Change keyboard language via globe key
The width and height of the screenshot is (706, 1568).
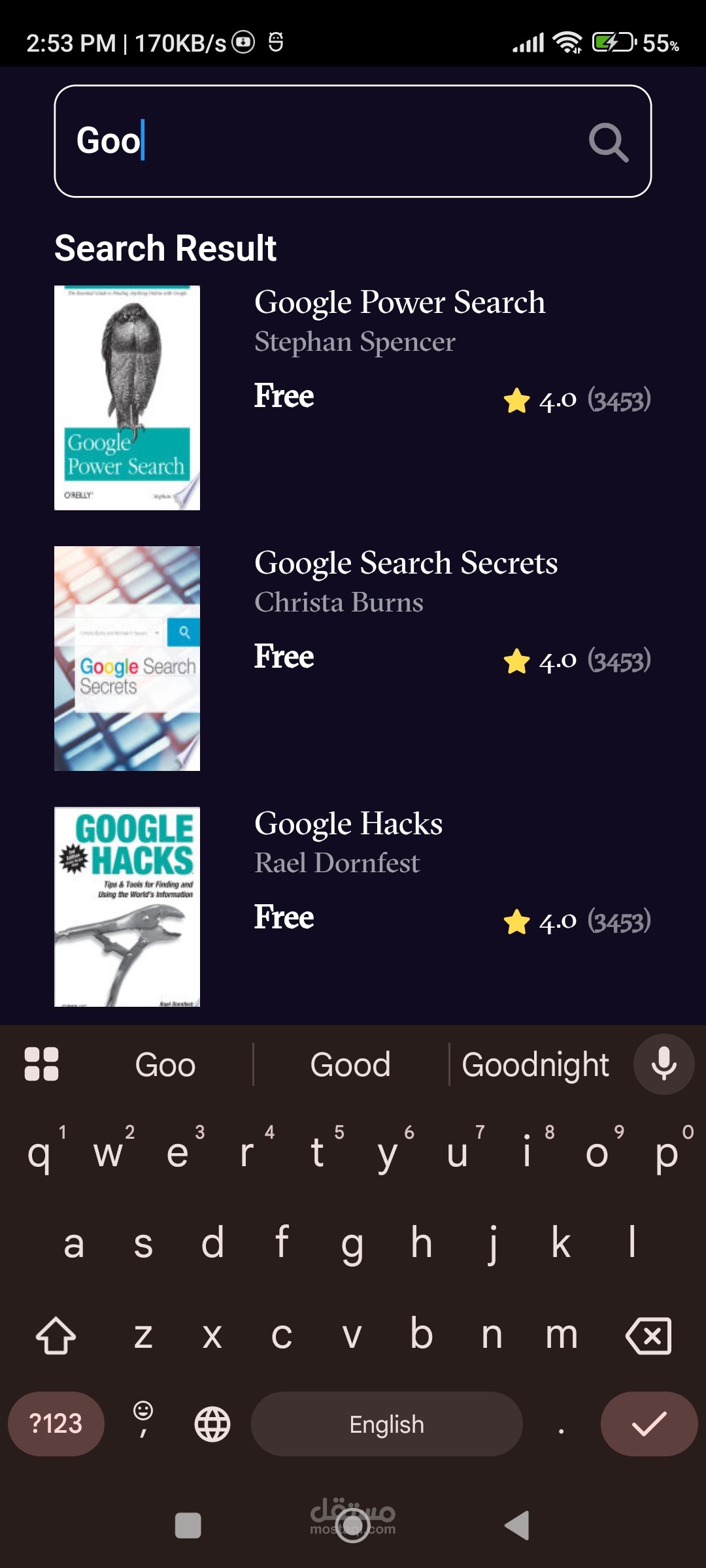coord(212,1424)
